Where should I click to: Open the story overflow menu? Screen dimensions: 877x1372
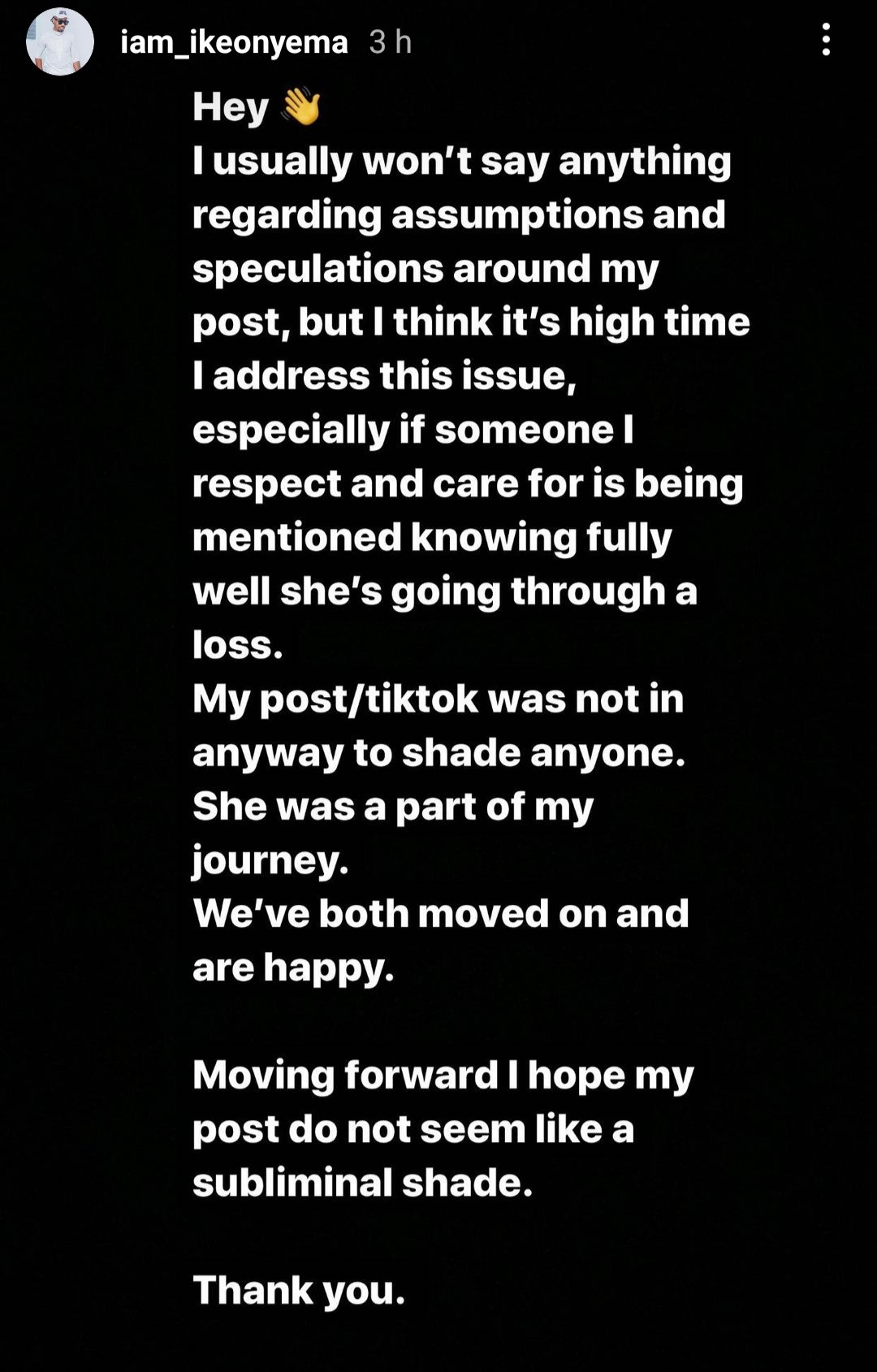[826, 40]
